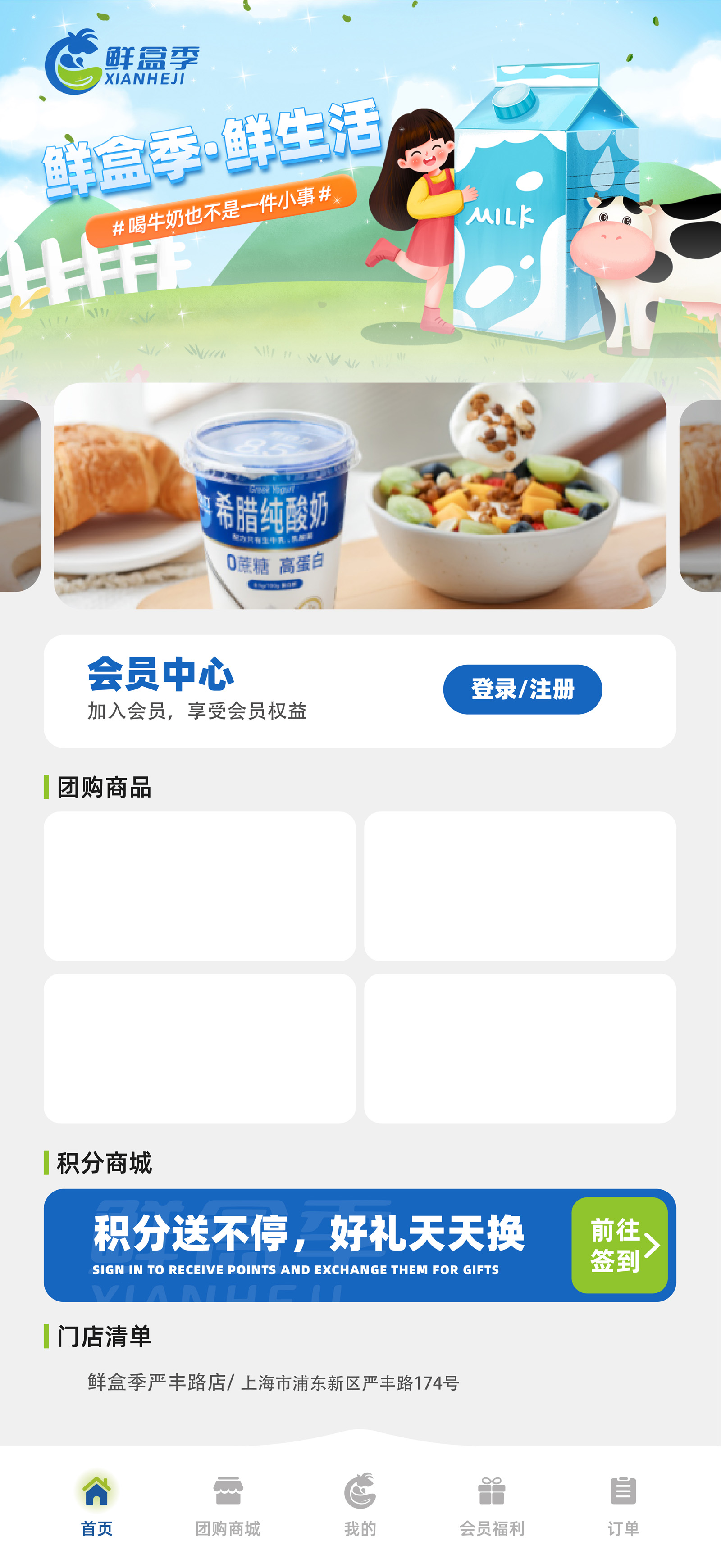This screenshot has width=721, height=1568.
Task: Switch to the 团购商城 tab
Action: pos(228,1504)
